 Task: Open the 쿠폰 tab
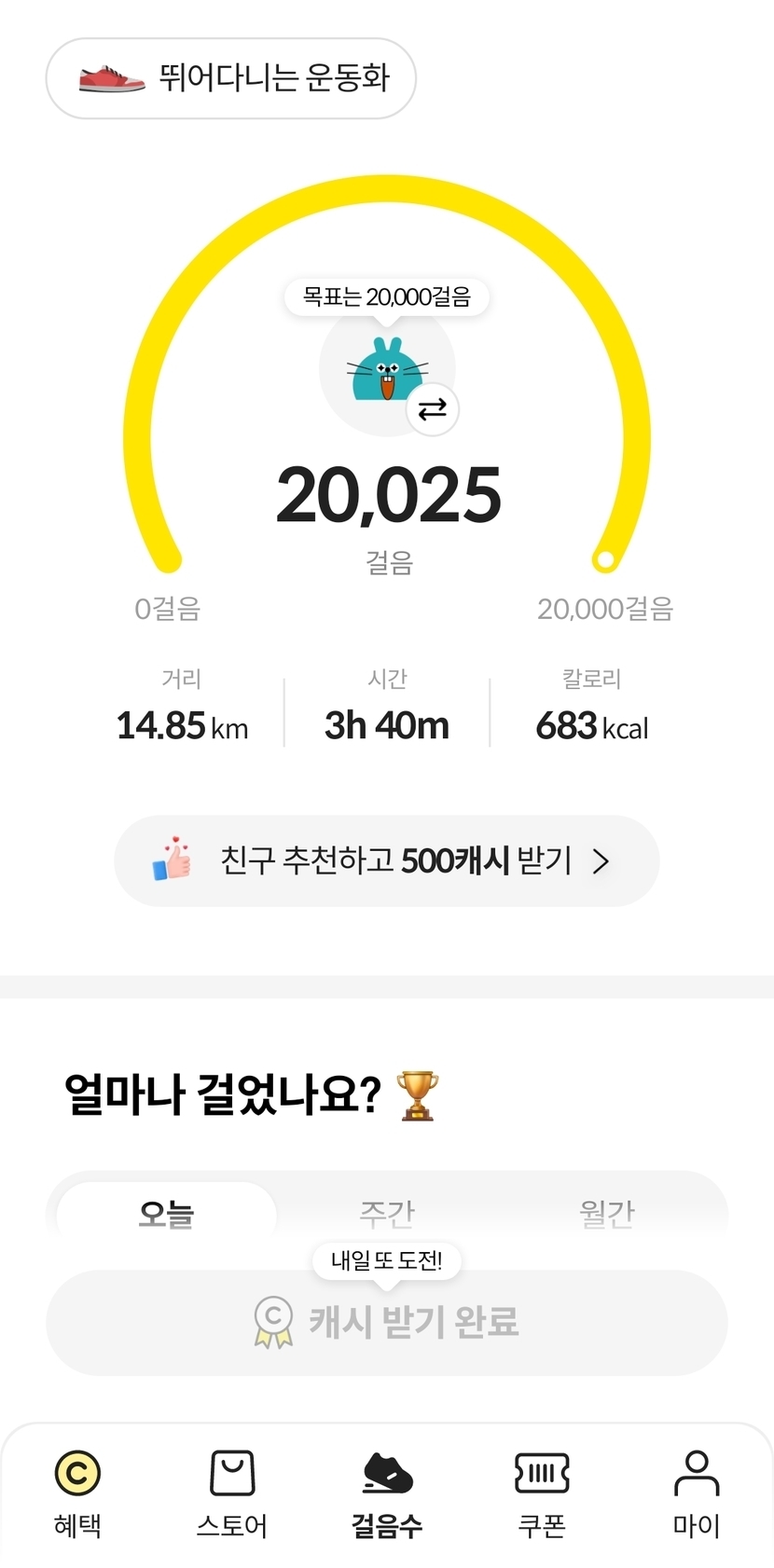(x=542, y=1492)
